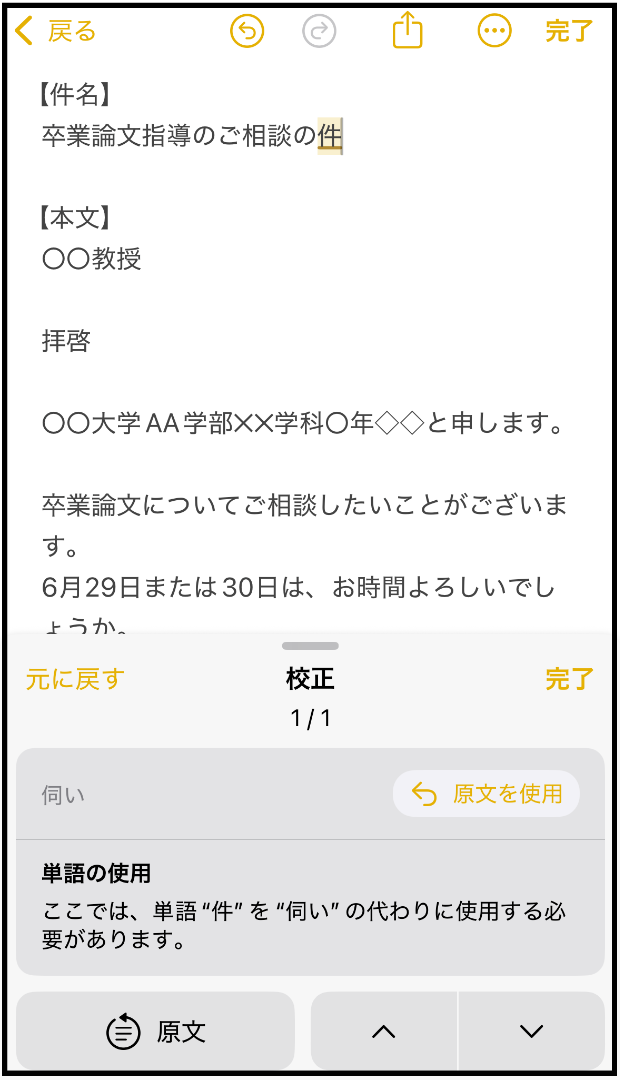The width and height of the screenshot is (620, 1080).
Task: Go to previous correction with up arrow
Action: [384, 1031]
